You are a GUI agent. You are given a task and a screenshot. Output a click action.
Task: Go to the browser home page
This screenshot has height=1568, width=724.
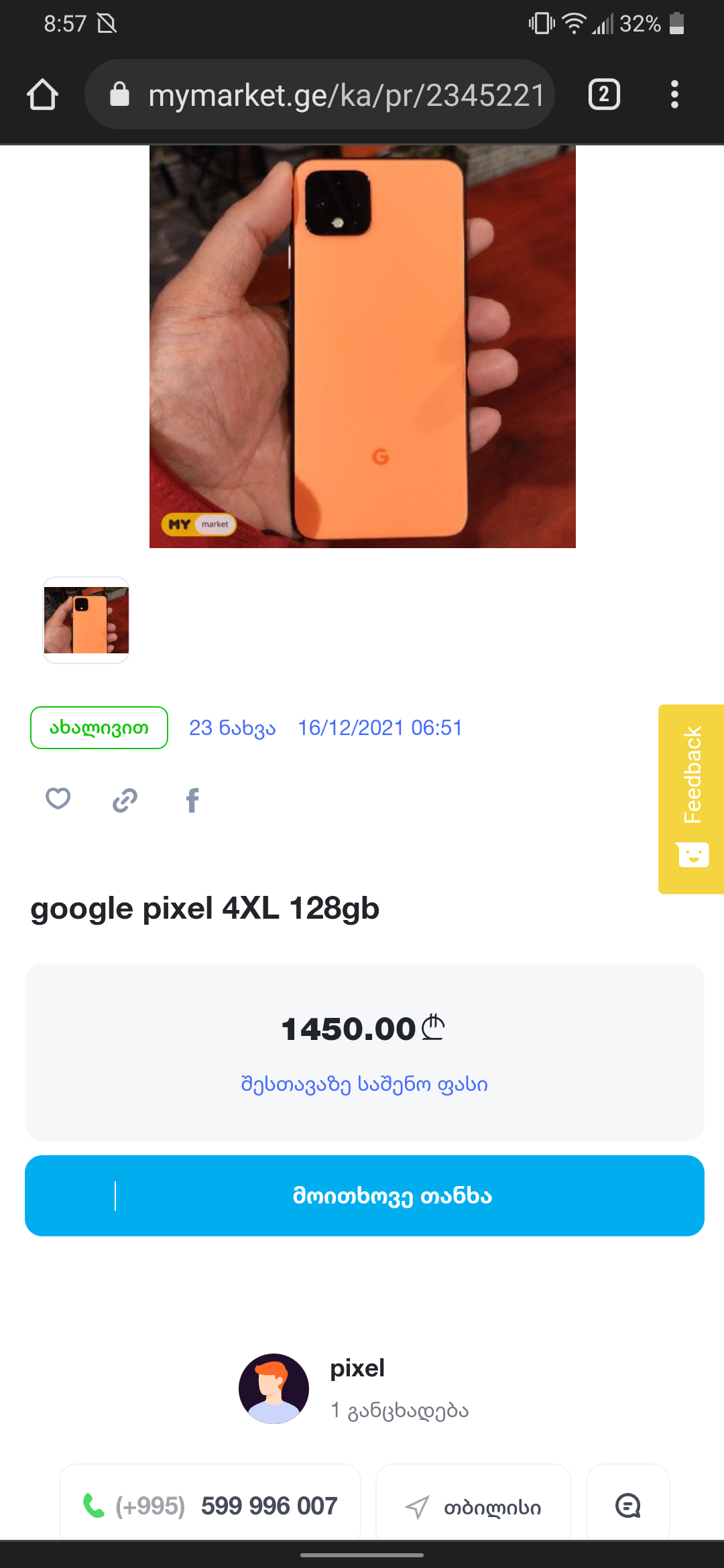tap(42, 94)
